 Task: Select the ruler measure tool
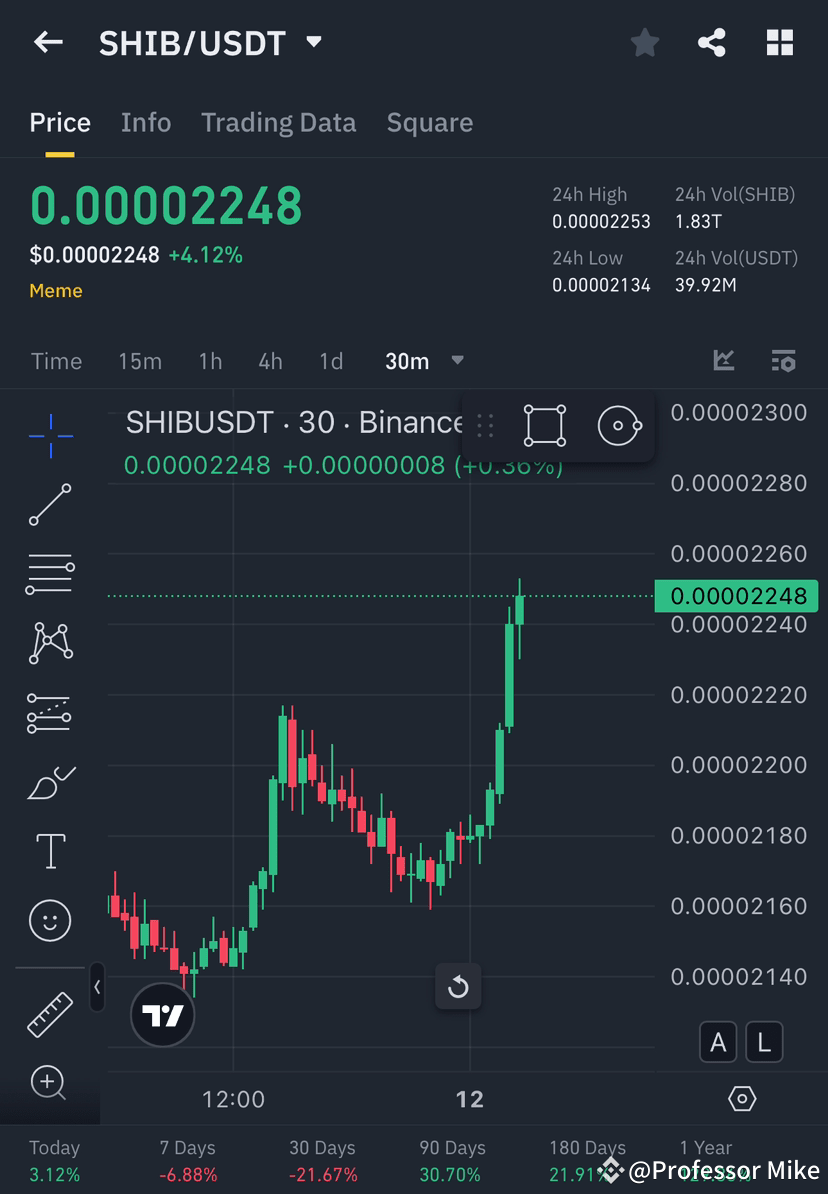50,1013
